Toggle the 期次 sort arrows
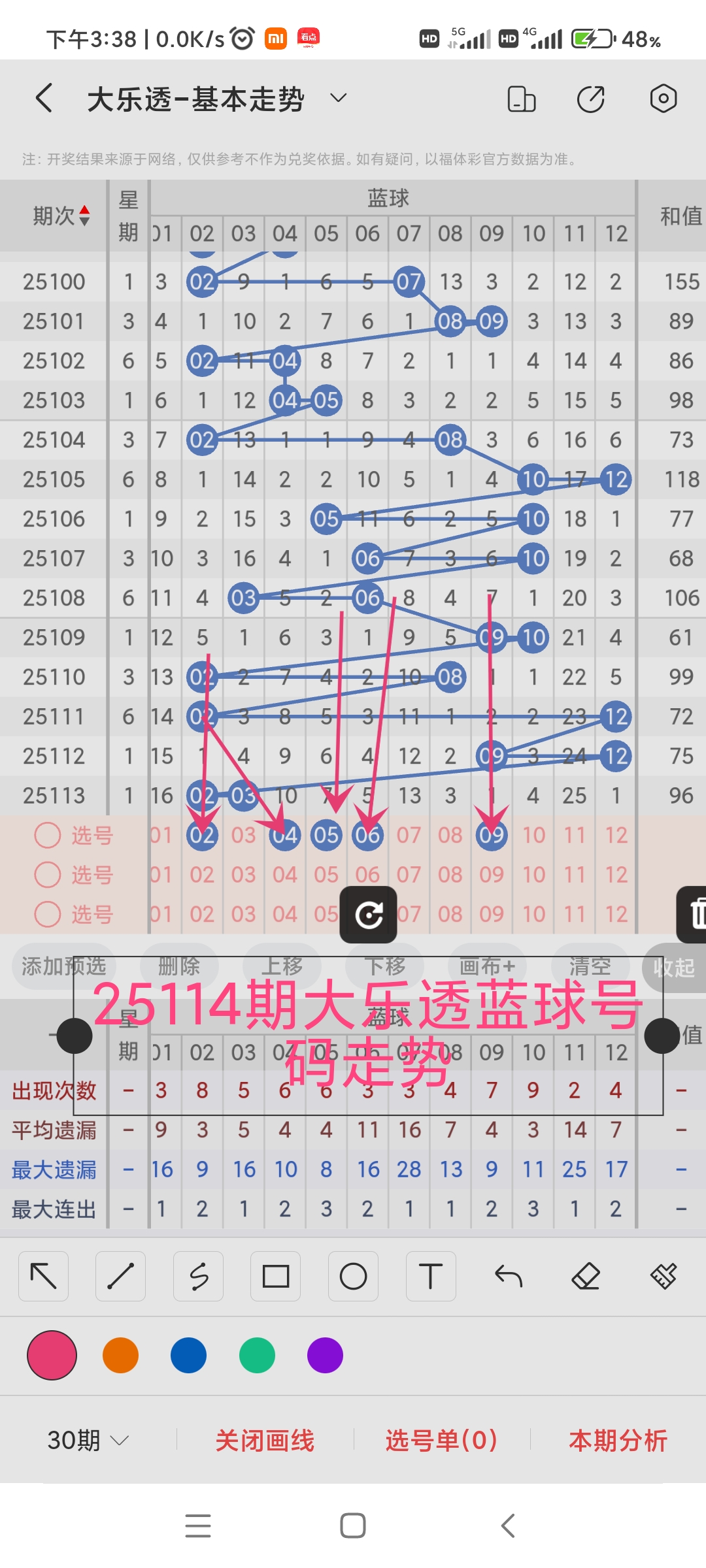Screen dimensions: 706x1568 click(x=84, y=216)
